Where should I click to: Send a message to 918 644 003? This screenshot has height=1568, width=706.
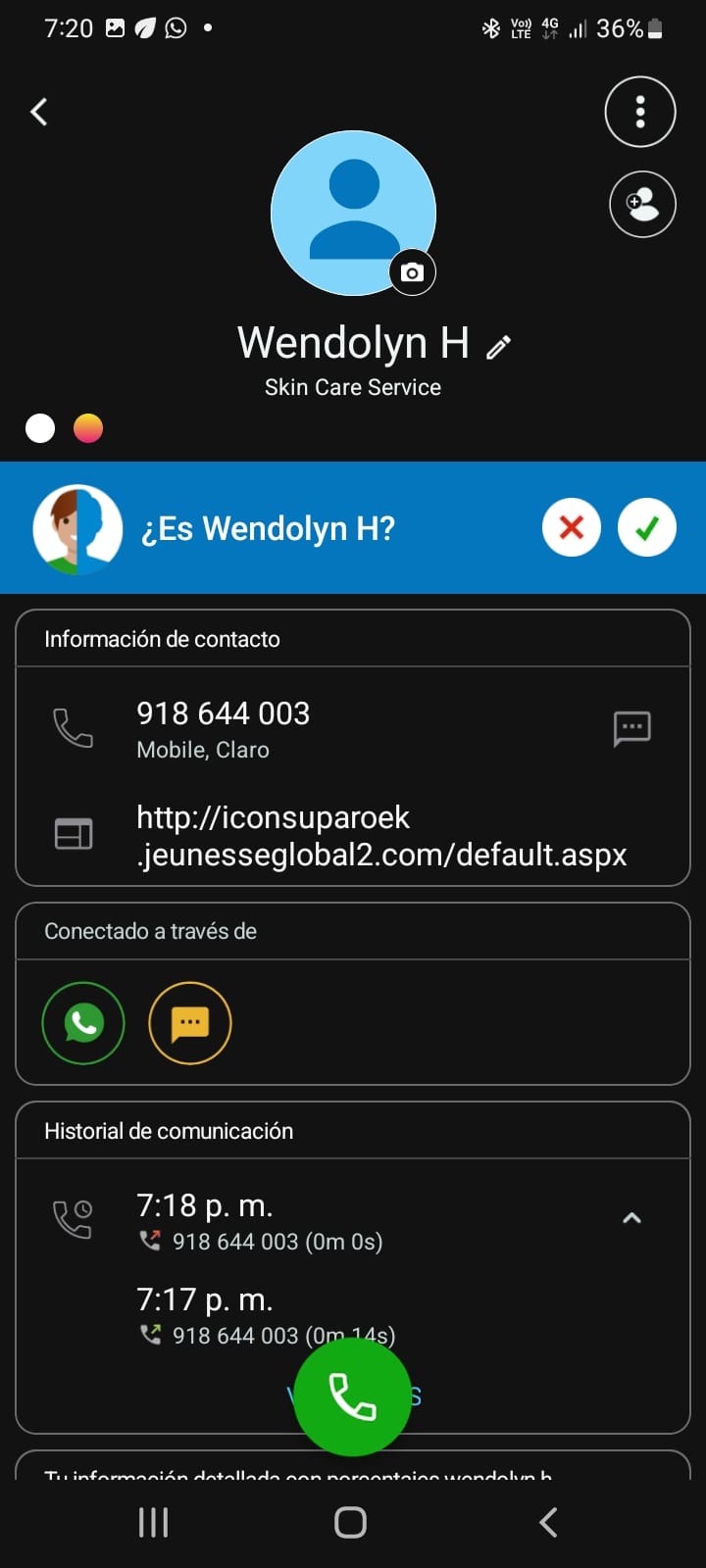coord(631,728)
